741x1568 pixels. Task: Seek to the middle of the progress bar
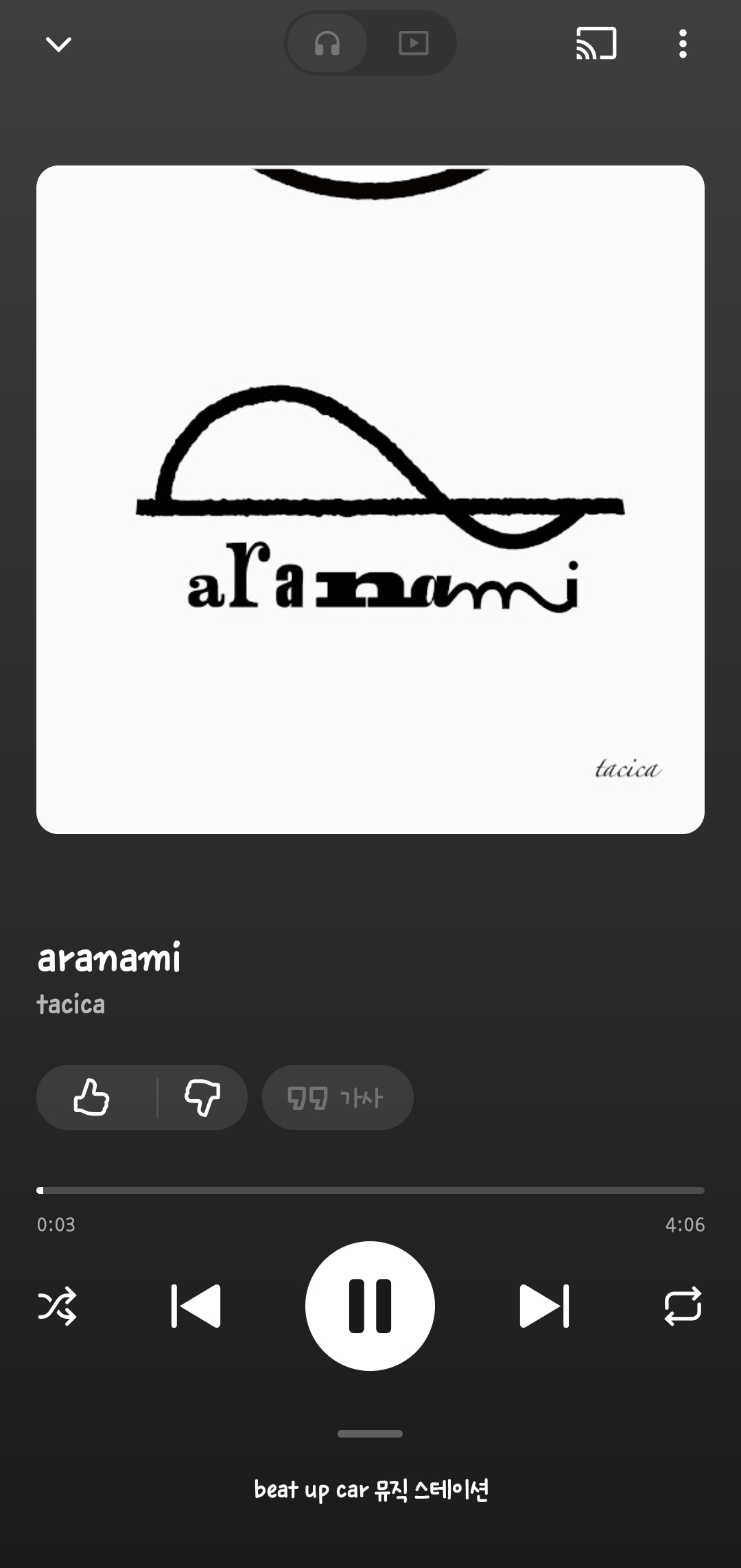[370, 1190]
